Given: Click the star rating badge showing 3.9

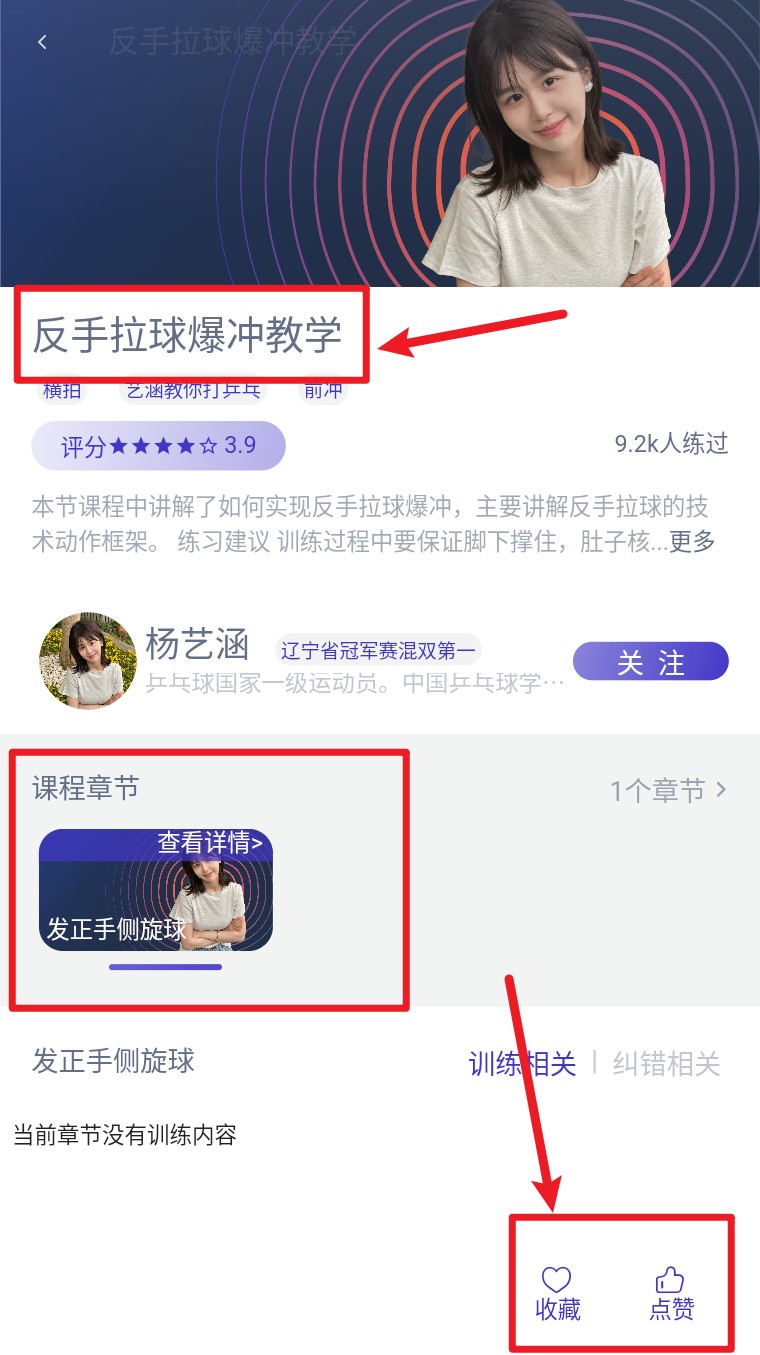Looking at the screenshot, I should click(x=157, y=445).
